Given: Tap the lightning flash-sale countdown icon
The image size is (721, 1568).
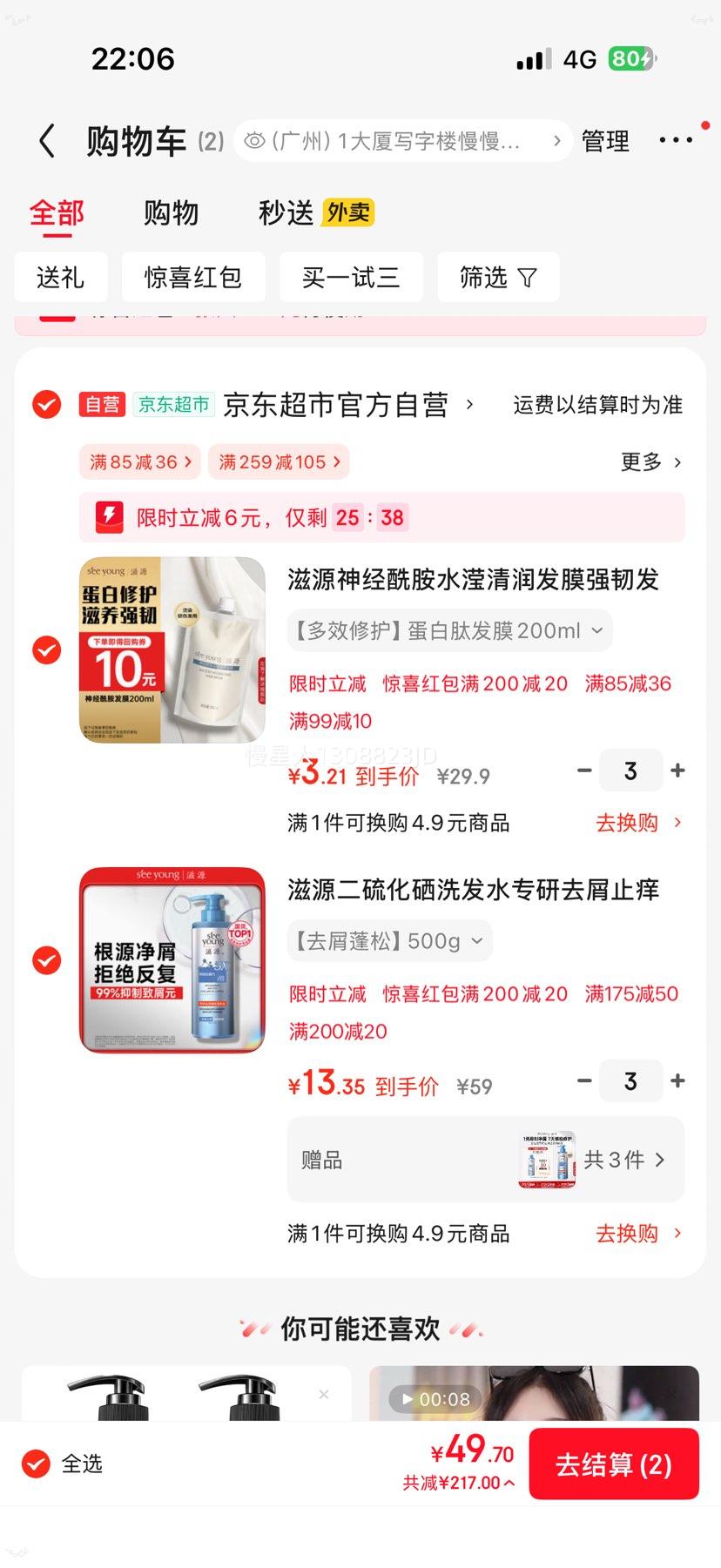Looking at the screenshot, I should tap(107, 516).
